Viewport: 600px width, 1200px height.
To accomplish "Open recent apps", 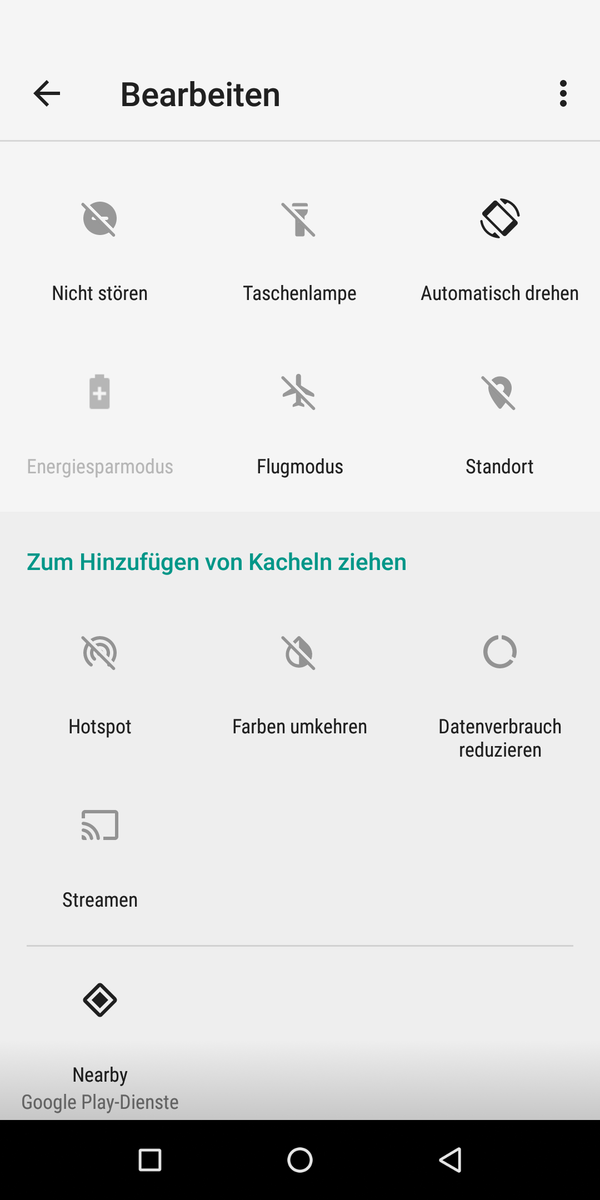I will (x=150, y=1160).
